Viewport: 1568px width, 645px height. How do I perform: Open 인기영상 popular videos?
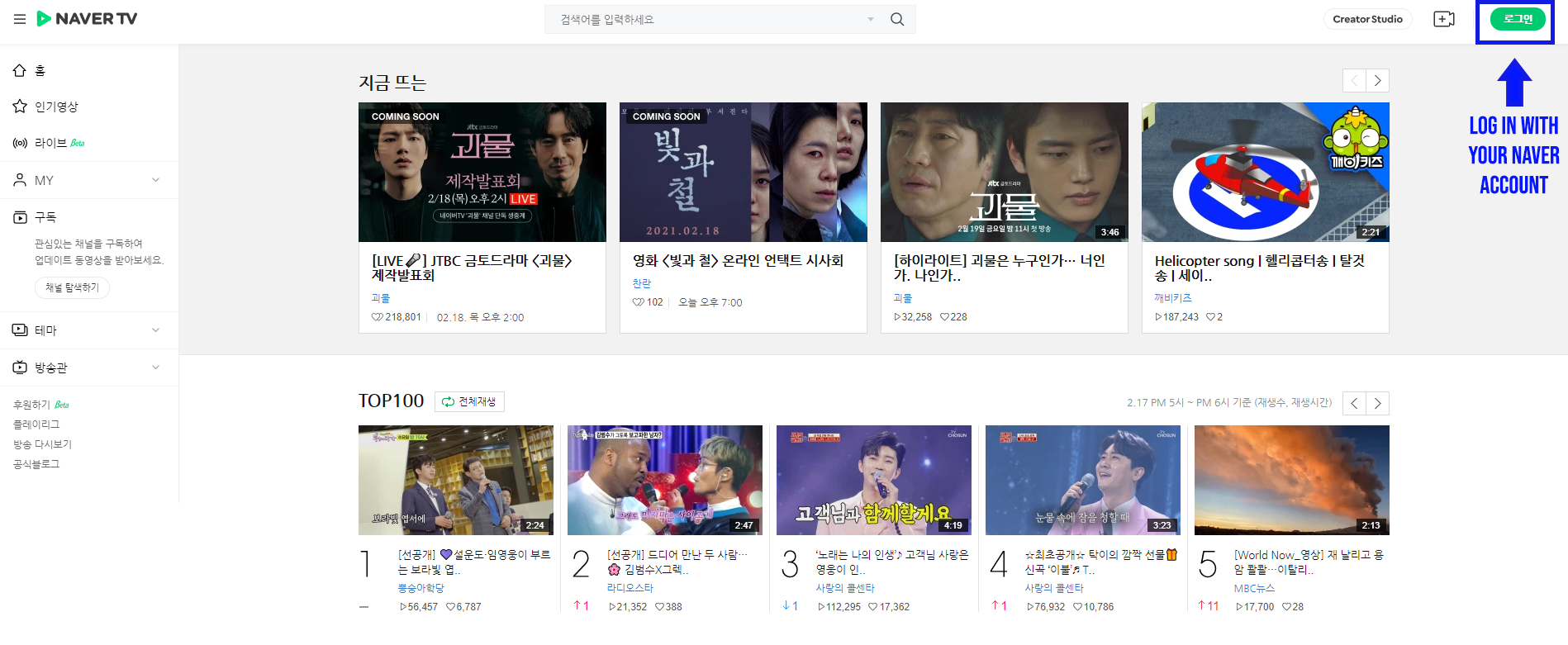[56, 107]
